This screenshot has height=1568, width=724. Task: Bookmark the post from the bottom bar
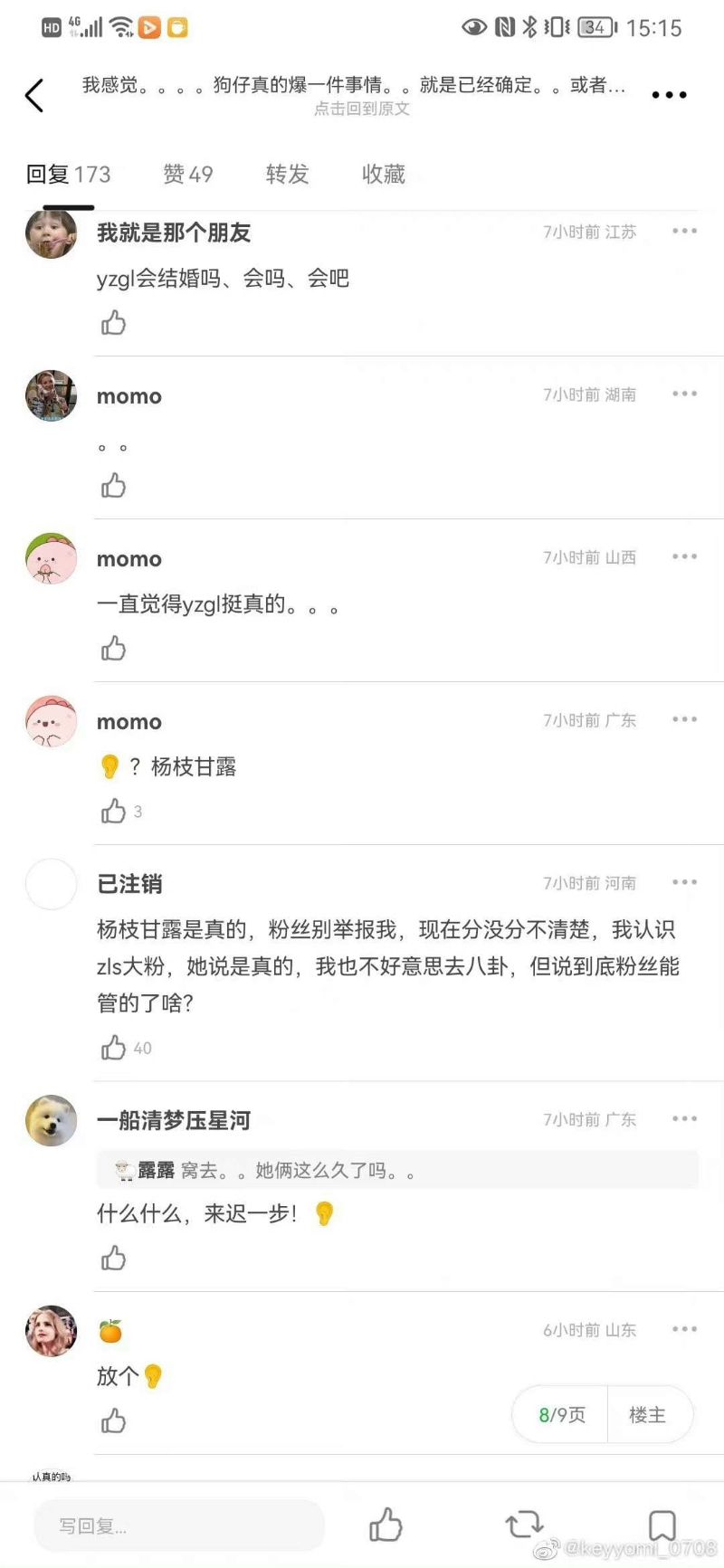[x=662, y=1525]
